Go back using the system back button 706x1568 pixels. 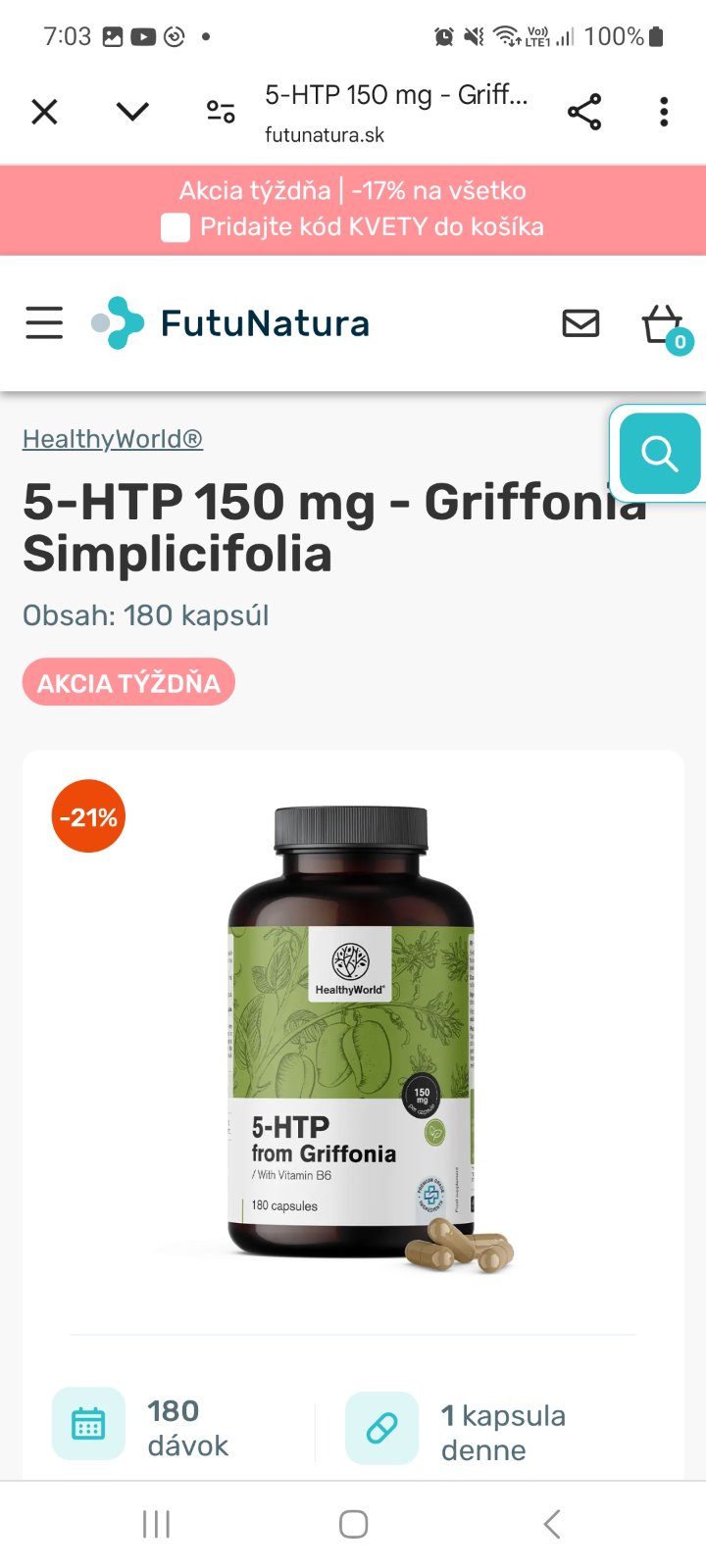pos(551,1524)
